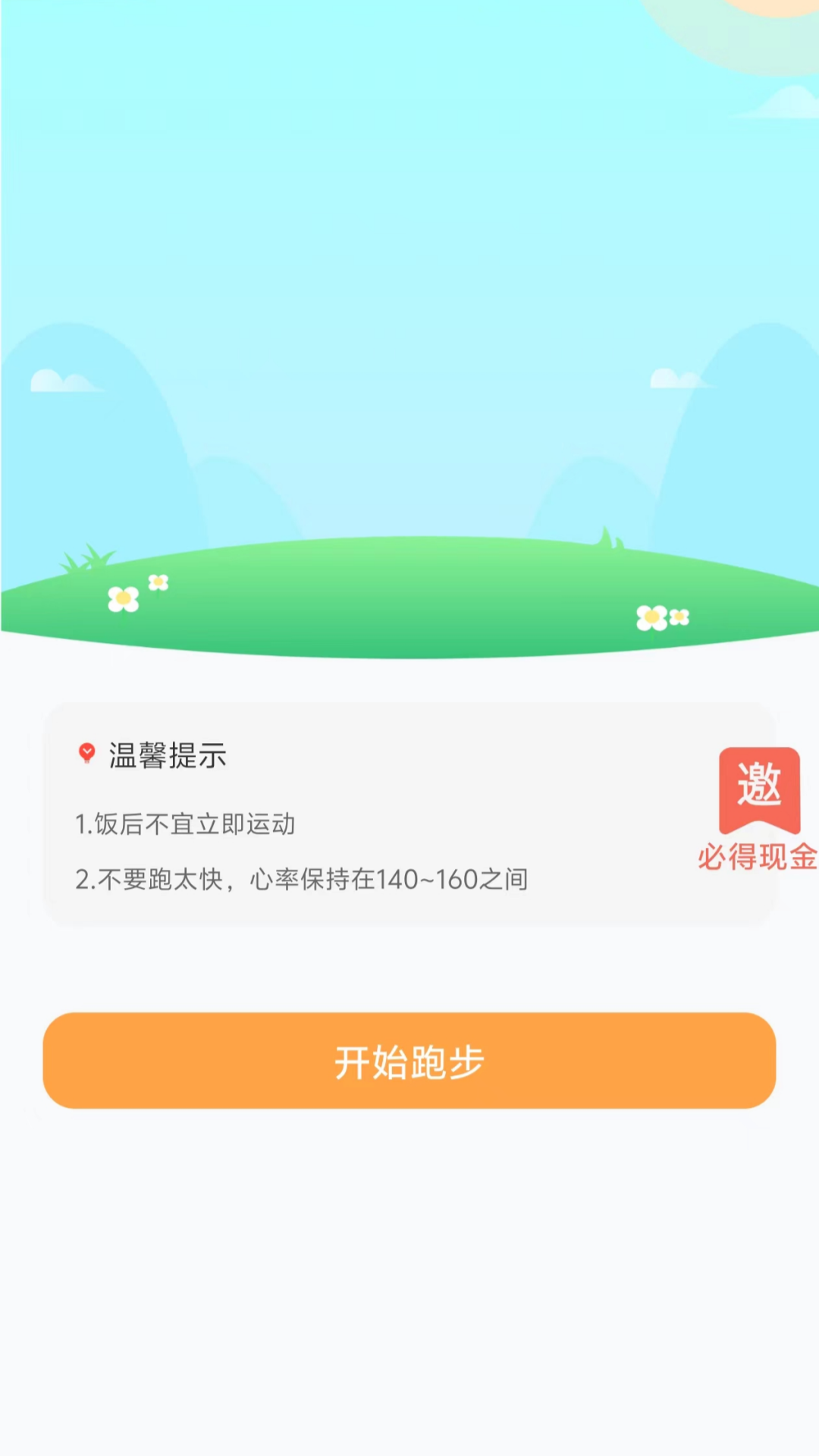The image size is (819, 1456).
Task: Click the orange 邀 invite ribbon badge
Action: pyautogui.click(x=761, y=789)
